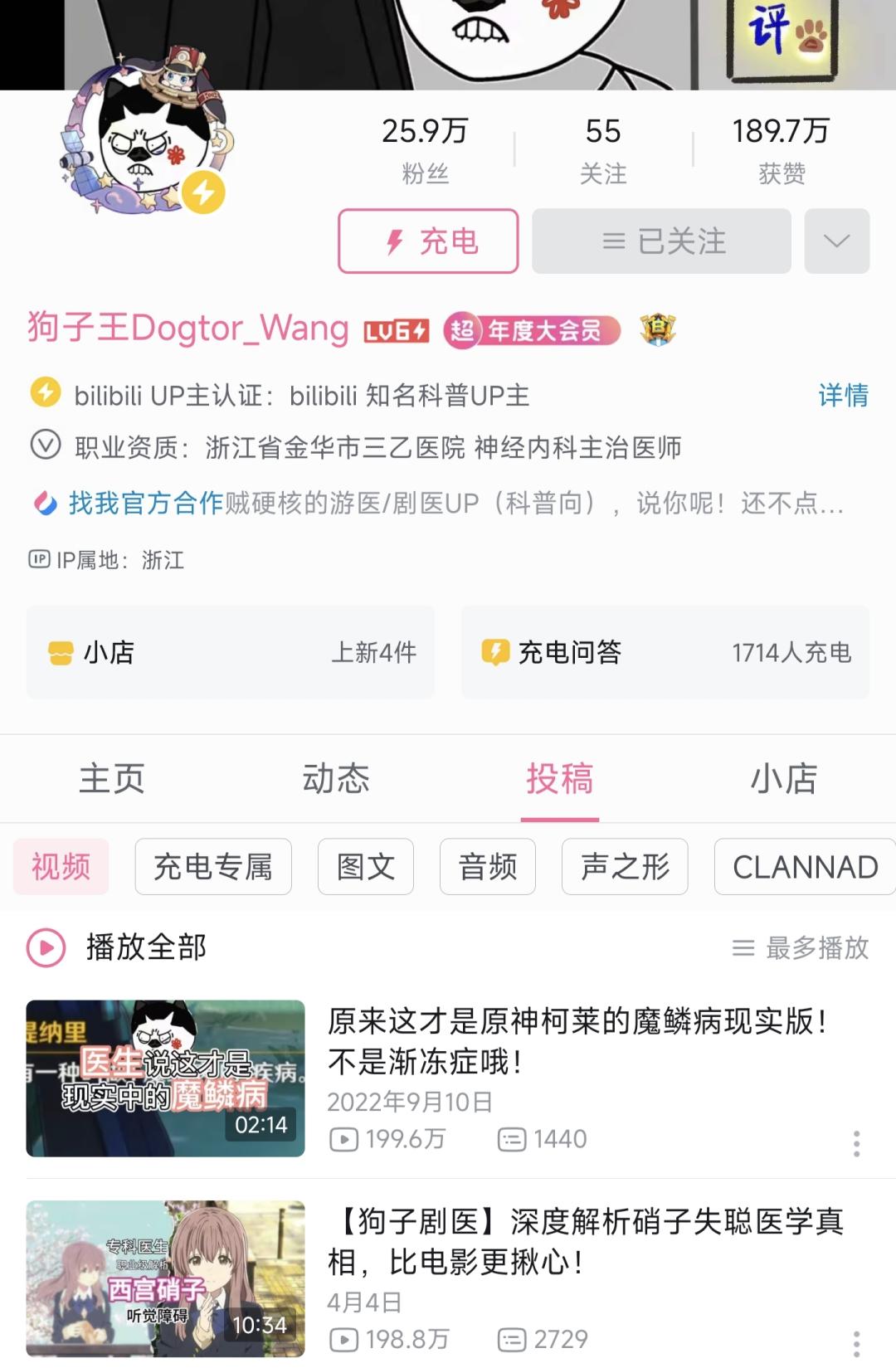Image resolution: width=896 pixels, height=1368 pixels.
Task: Select the 充电专属 filter chip
Action: click(x=213, y=867)
